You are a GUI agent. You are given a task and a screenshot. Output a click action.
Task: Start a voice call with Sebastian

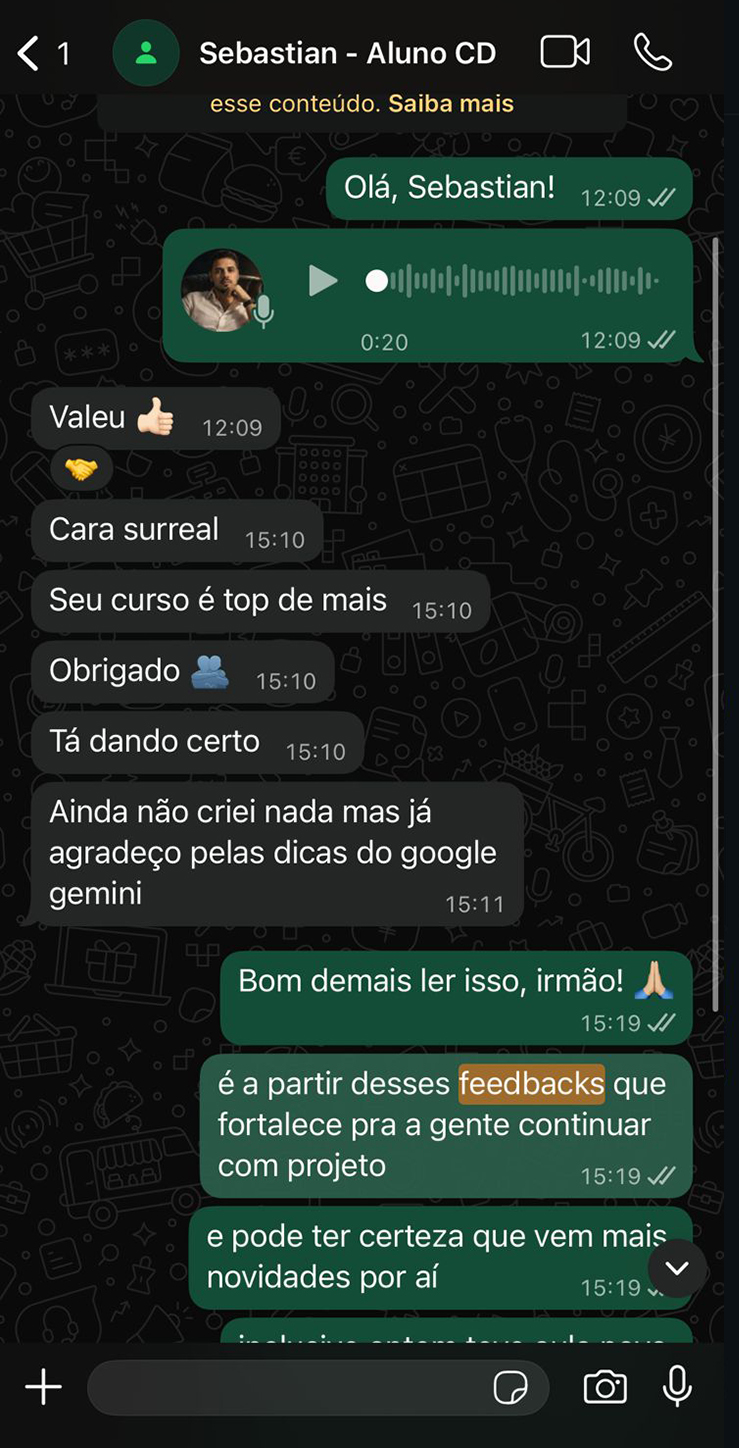pos(652,53)
